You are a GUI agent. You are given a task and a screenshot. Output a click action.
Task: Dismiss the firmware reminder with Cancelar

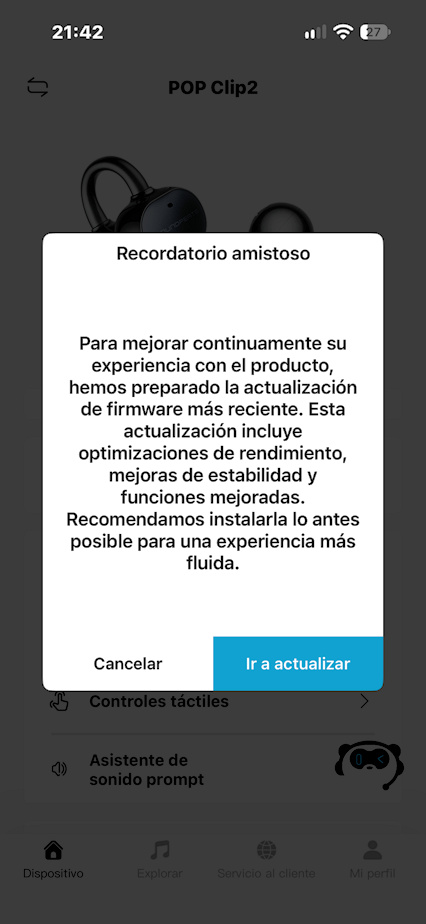128,664
